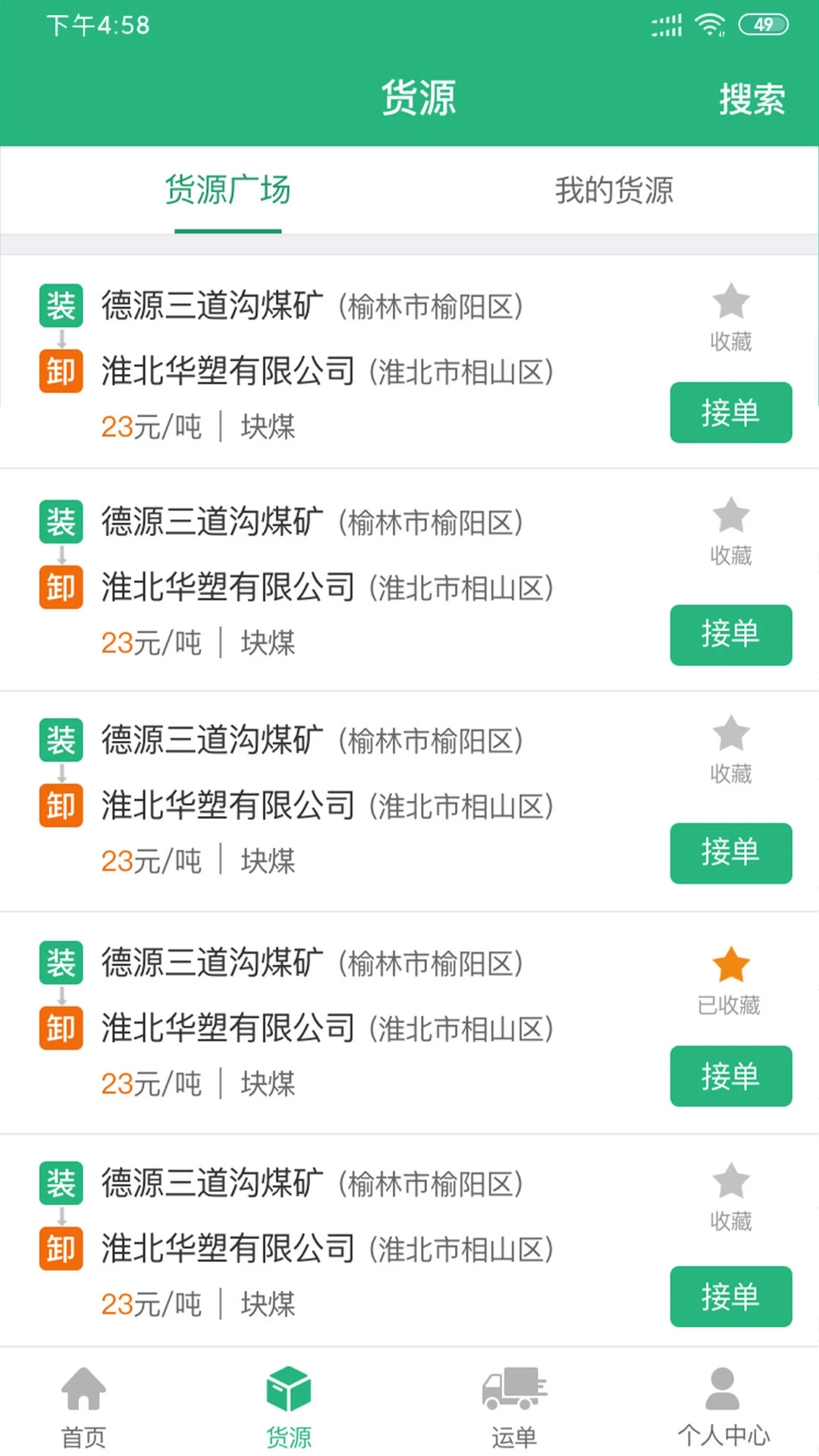
Task: Click the 卸 unloading badge on first cargo entry
Action: pos(61,372)
